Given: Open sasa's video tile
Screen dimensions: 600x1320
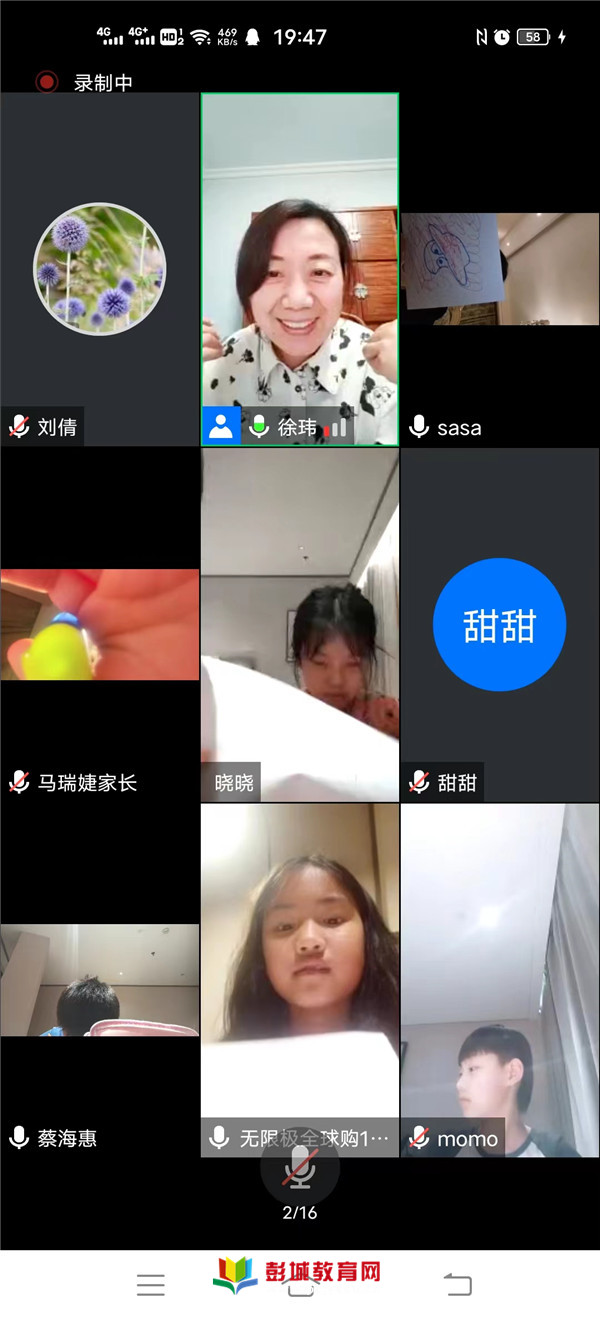Looking at the screenshot, I should [x=500, y=270].
